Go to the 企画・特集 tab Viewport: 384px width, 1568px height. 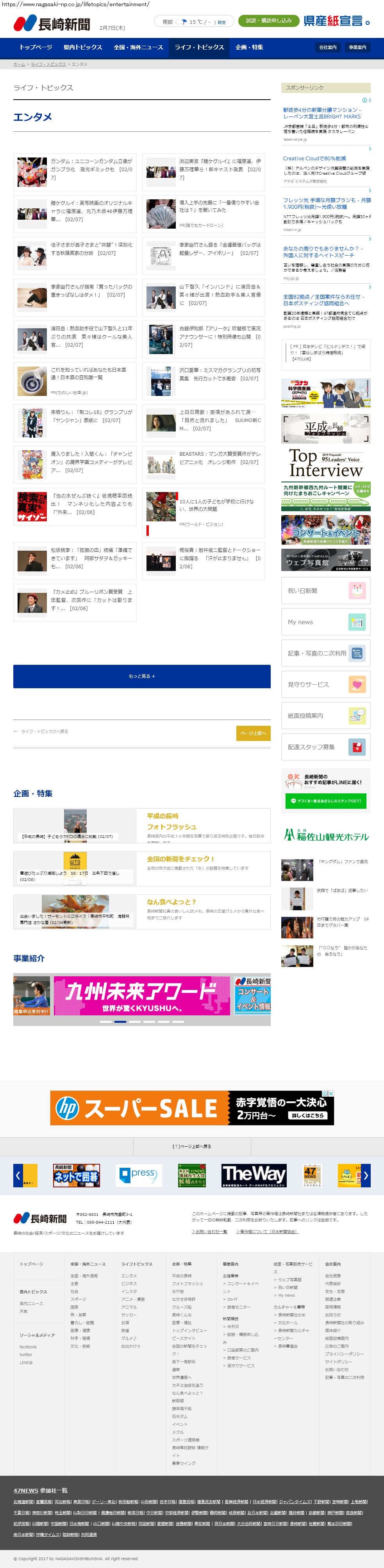point(250,47)
